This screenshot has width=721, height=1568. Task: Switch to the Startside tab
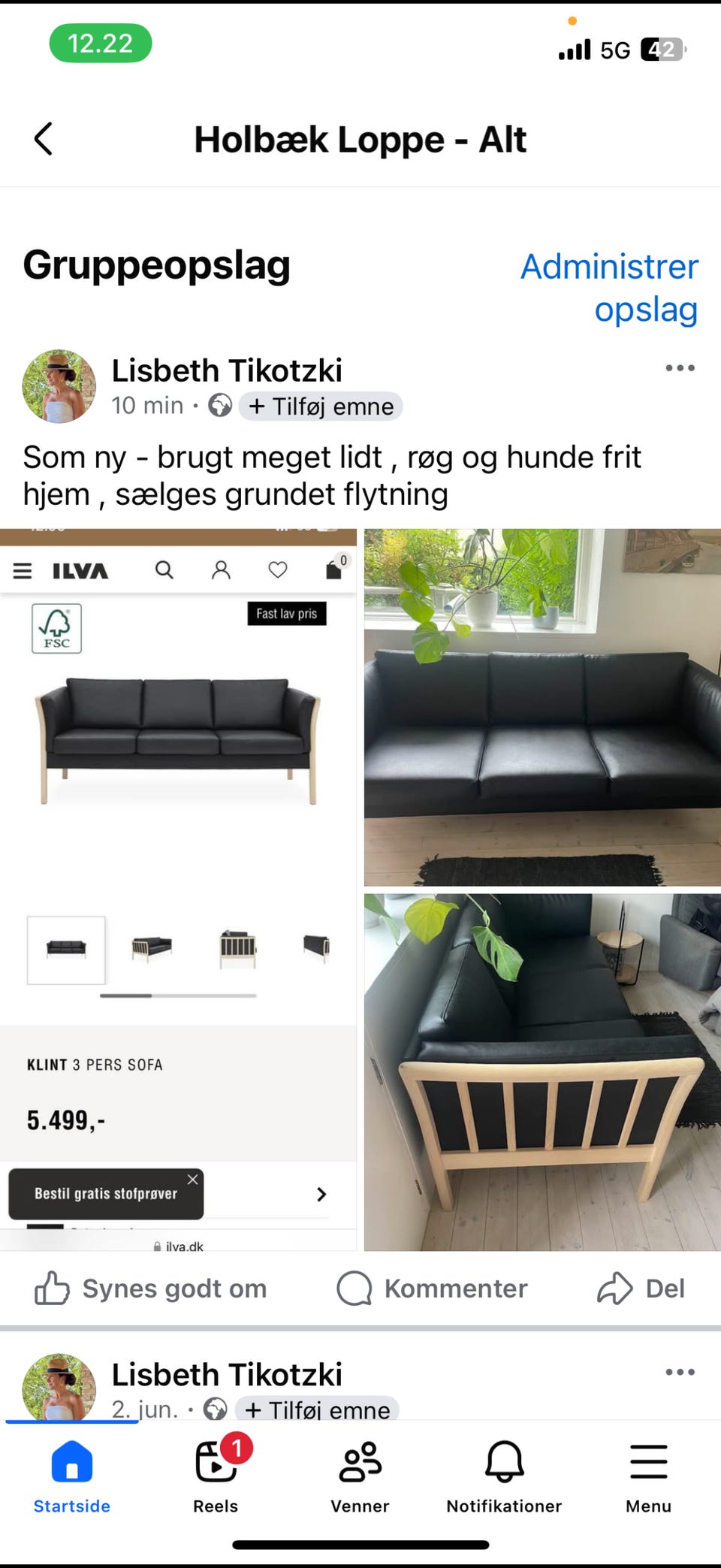pos(72,1476)
